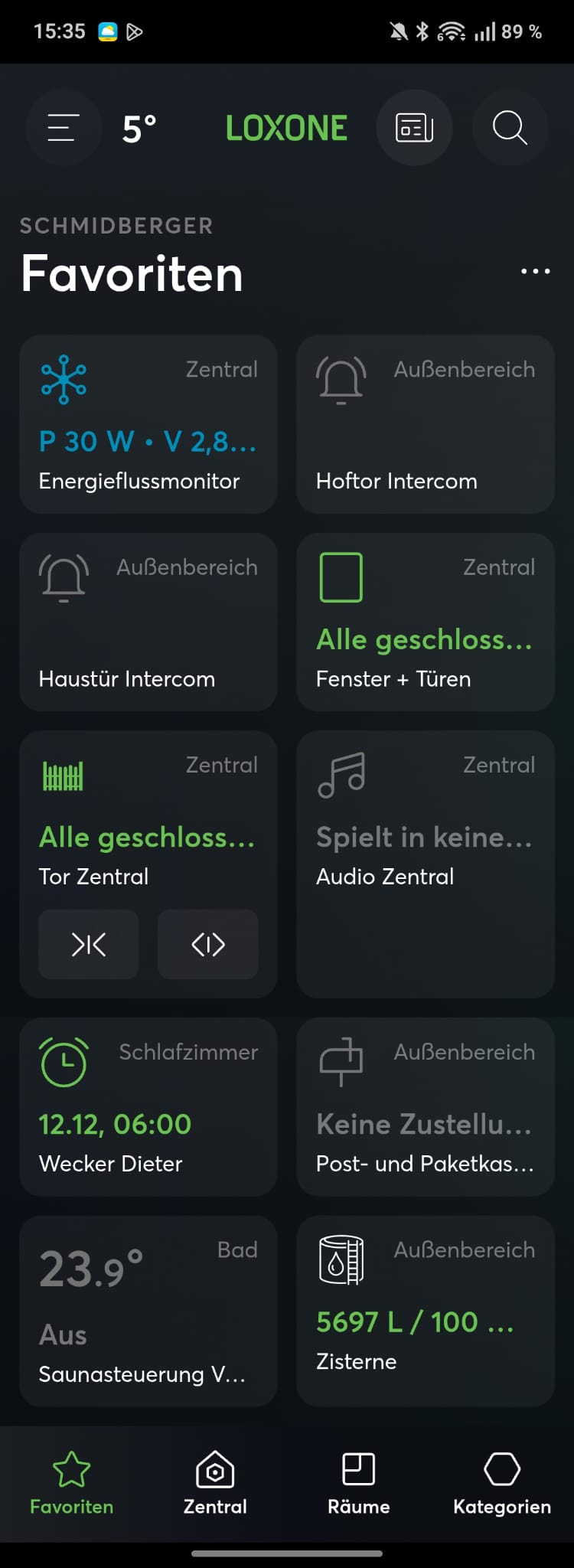The height and width of the screenshot is (1568, 574).
Task: Tap the Fenster + Türen window icon
Action: pyautogui.click(x=340, y=577)
